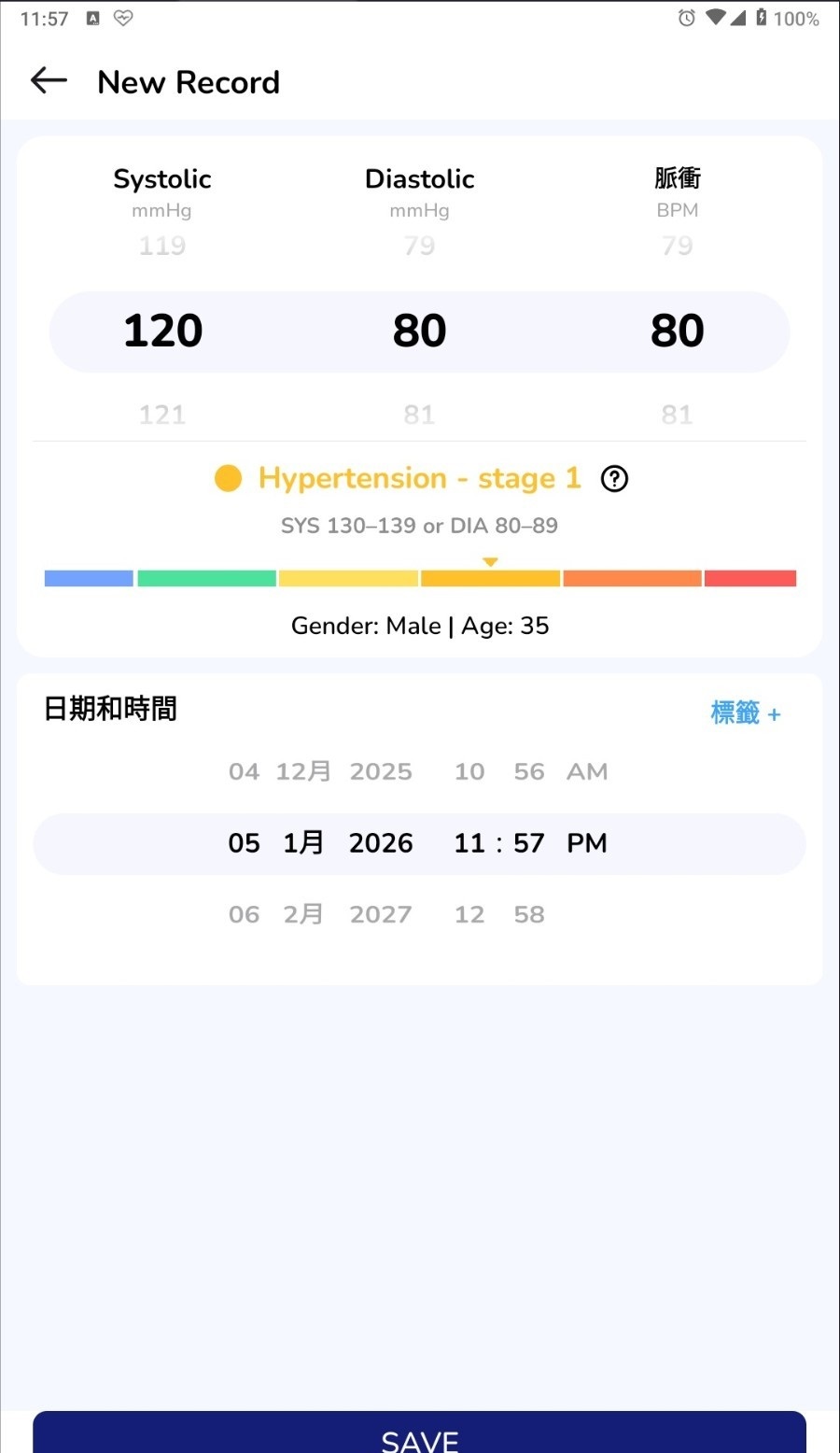
Task: Go back from New Record
Action: pyautogui.click(x=49, y=81)
